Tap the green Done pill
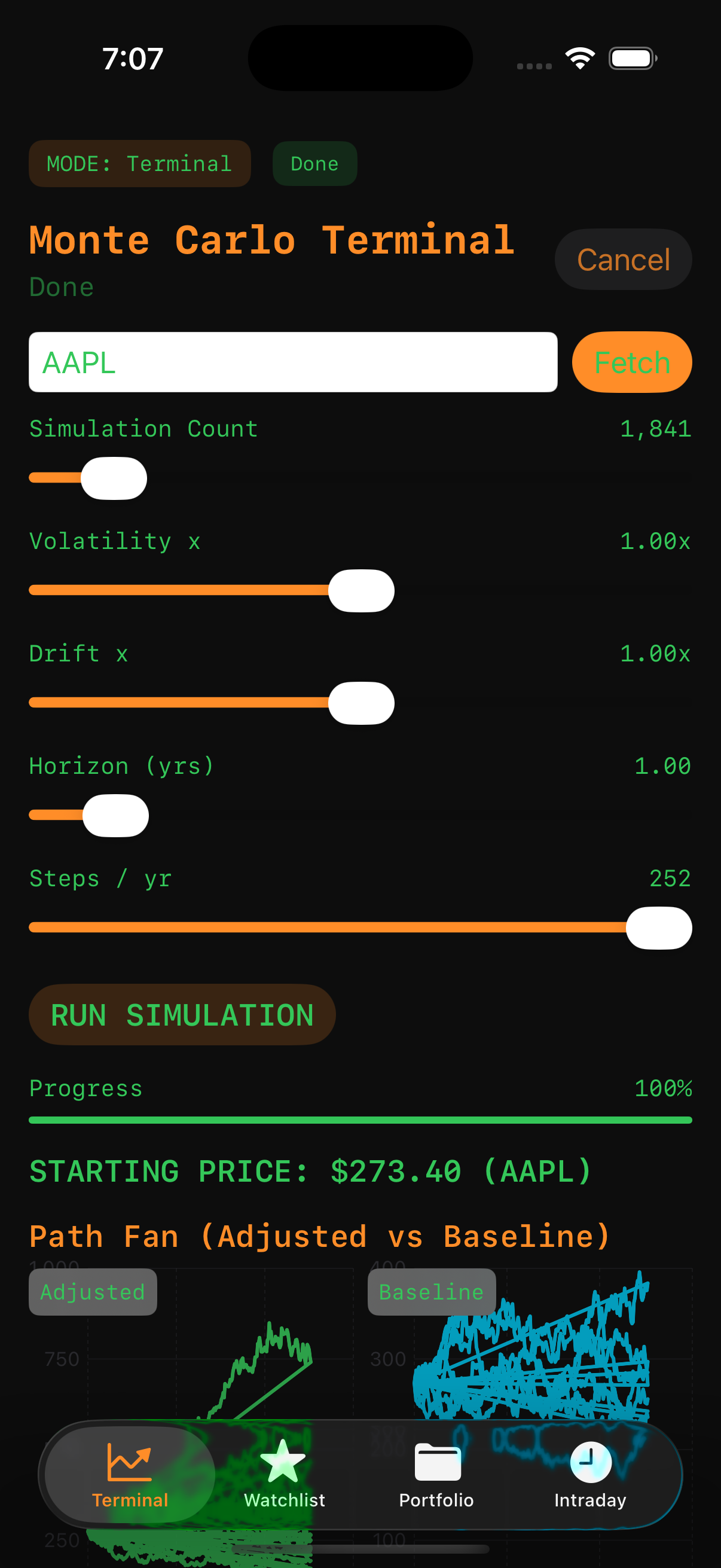Image resolution: width=721 pixels, height=1568 pixels. coord(314,163)
